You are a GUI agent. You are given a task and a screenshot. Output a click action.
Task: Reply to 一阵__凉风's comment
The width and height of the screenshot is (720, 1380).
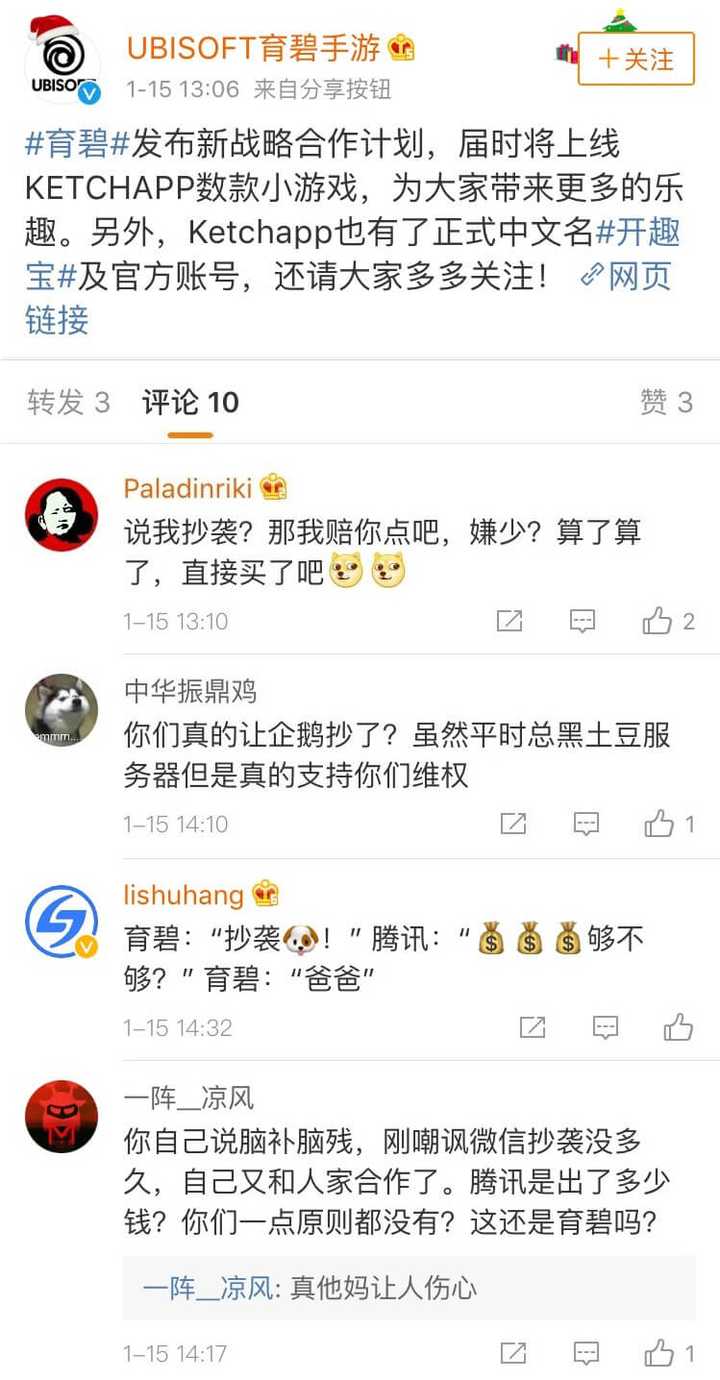click(586, 1354)
